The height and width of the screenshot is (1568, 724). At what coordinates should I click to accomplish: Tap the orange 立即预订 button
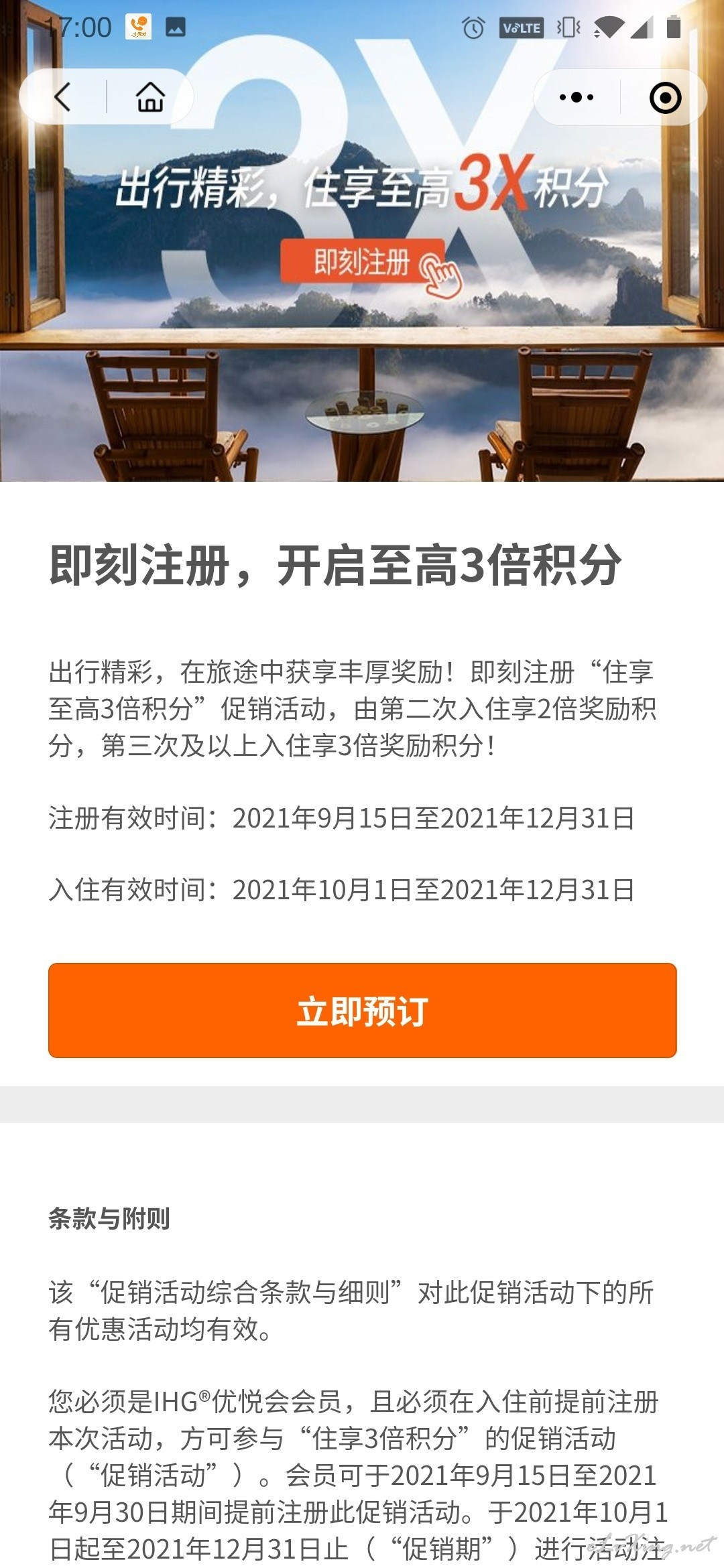coord(363,1010)
